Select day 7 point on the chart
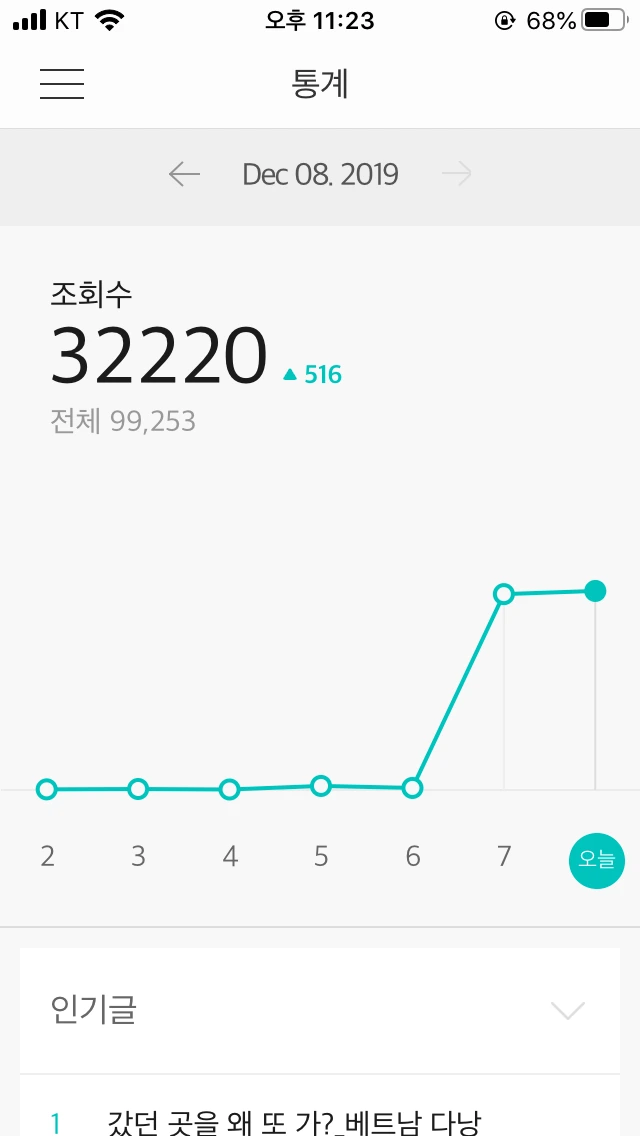 coord(504,594)
